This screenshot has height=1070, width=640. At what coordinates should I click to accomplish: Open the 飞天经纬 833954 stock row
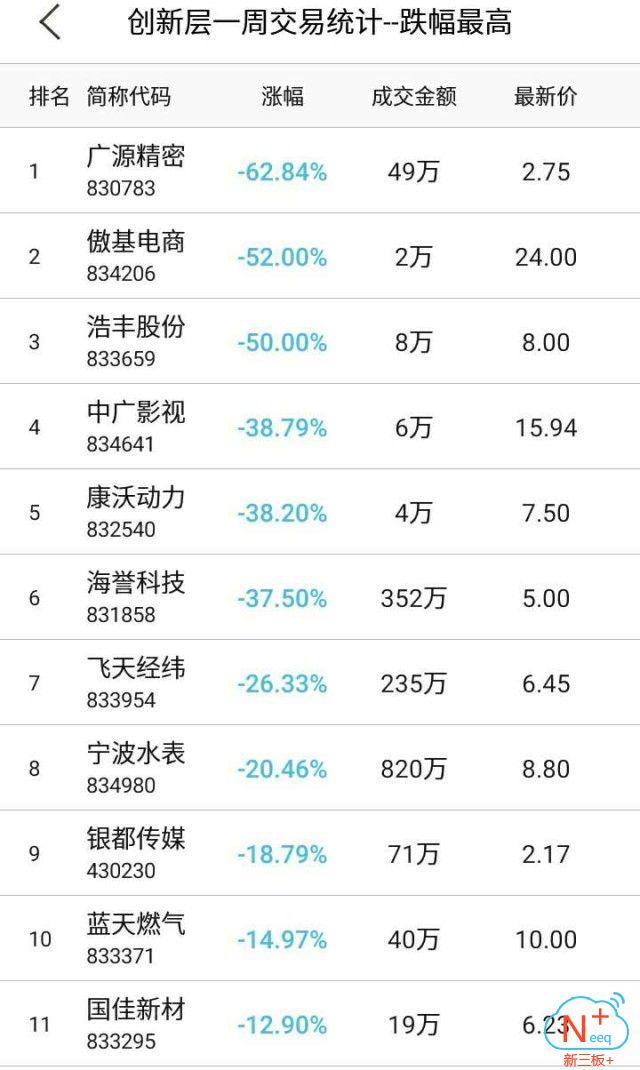pos(320,682)
